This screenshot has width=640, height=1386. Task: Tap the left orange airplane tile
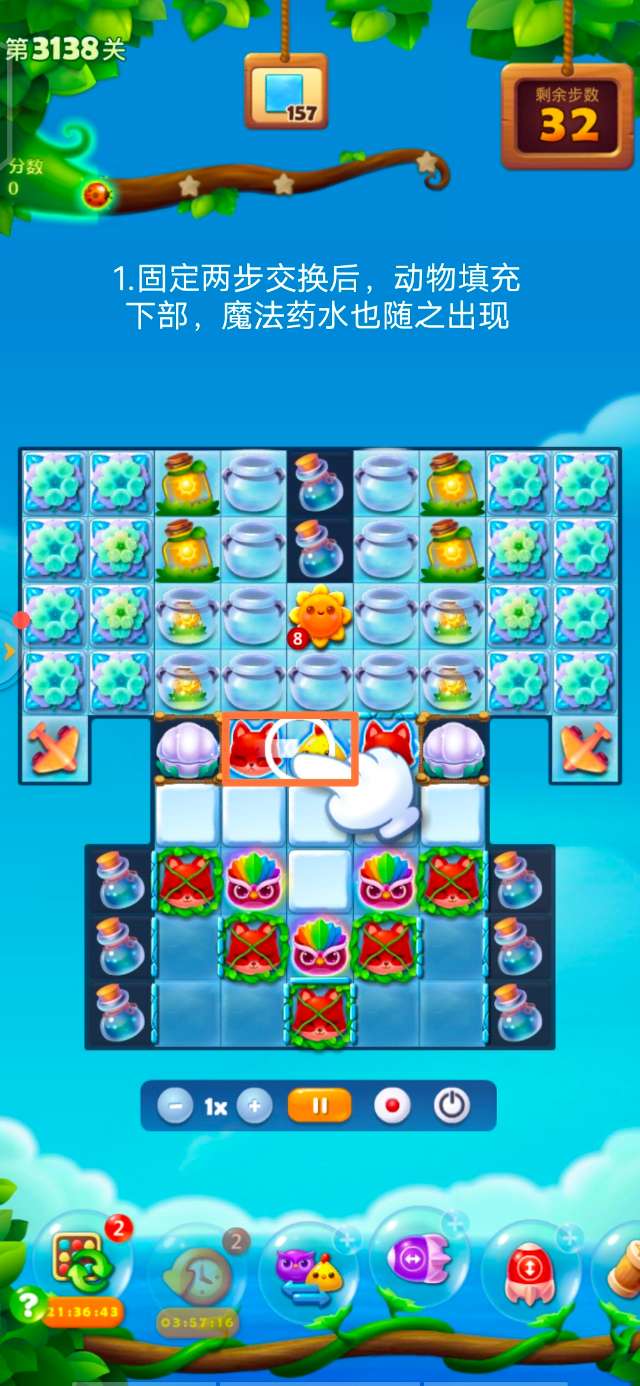53,748
